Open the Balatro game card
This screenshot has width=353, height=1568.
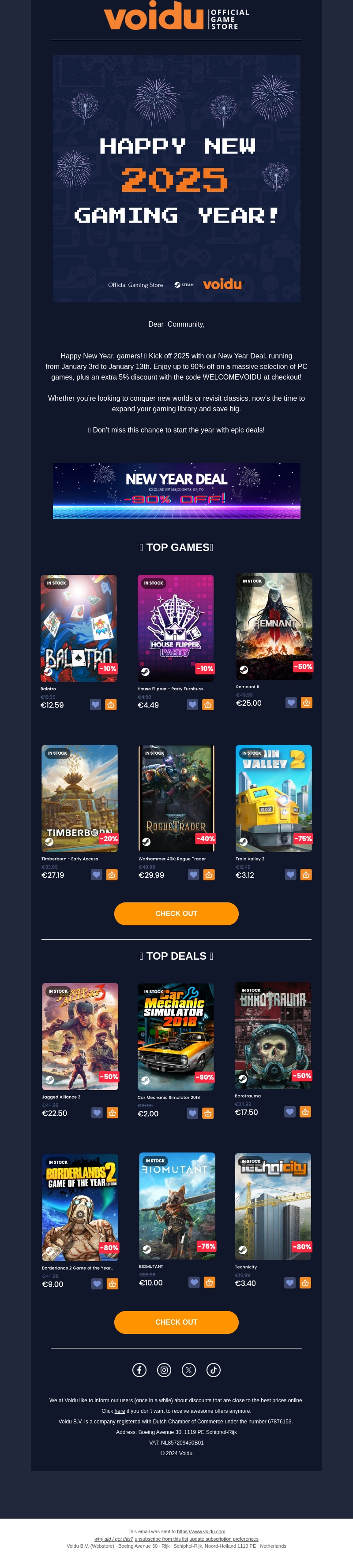pos(79,627)
